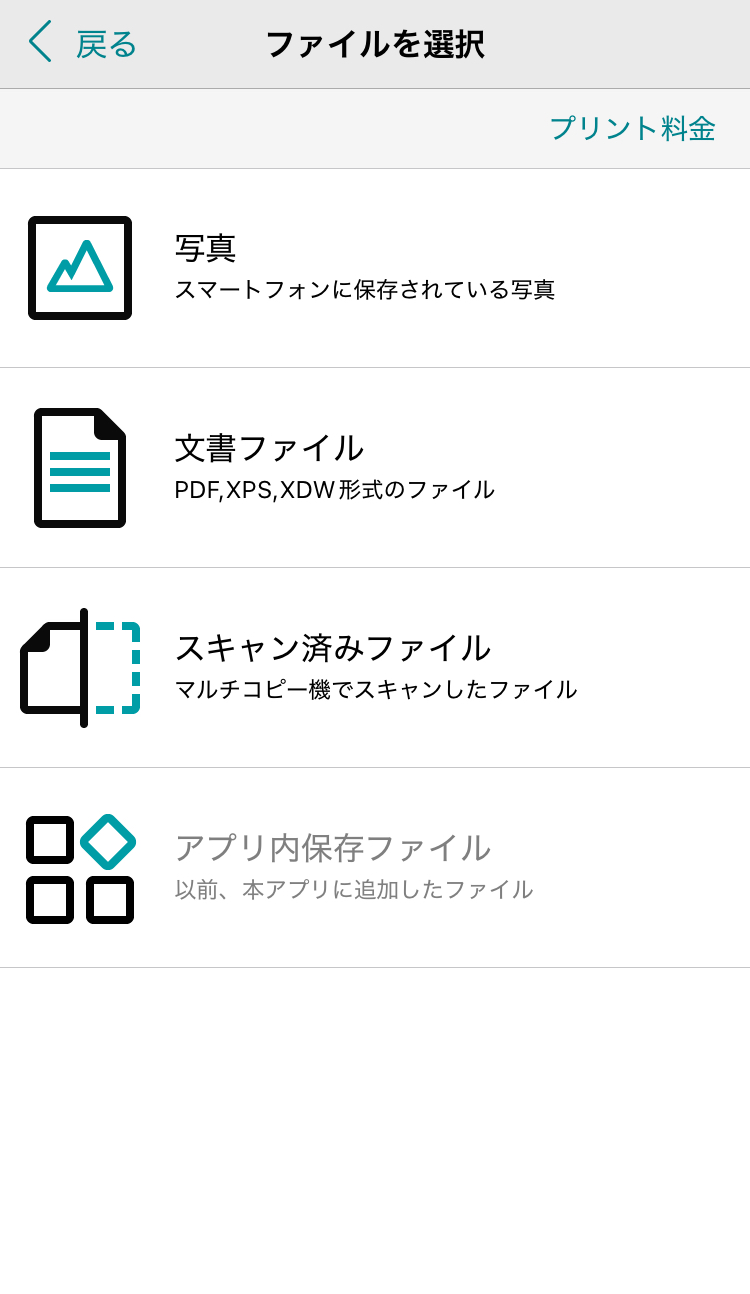Open プリント料金 to view print prices
Screen dimensions: 750x1294
[x=634, y=128]
